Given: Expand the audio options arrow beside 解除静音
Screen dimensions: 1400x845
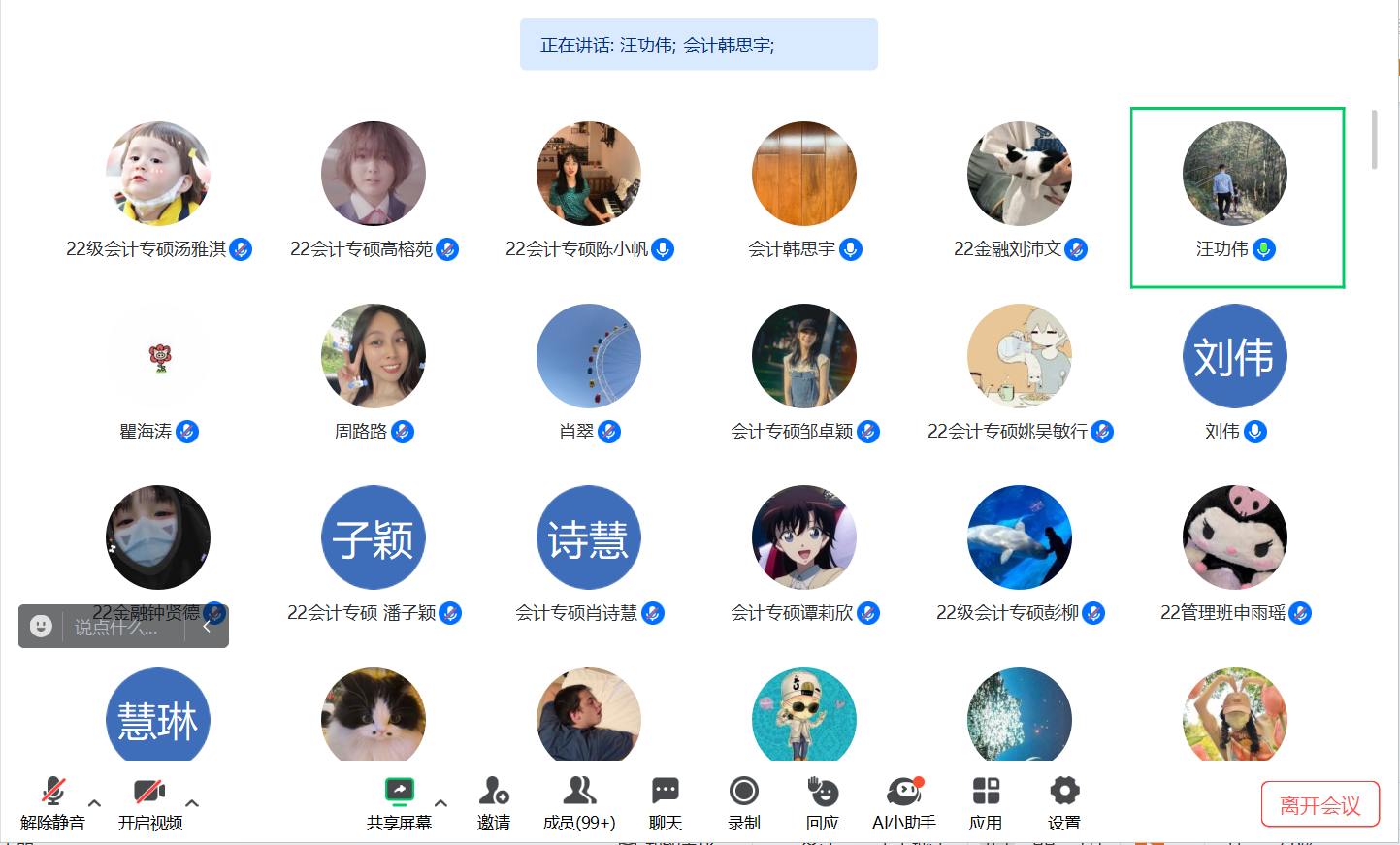Looking at the screenshot, I should click(x=94, y=803).
